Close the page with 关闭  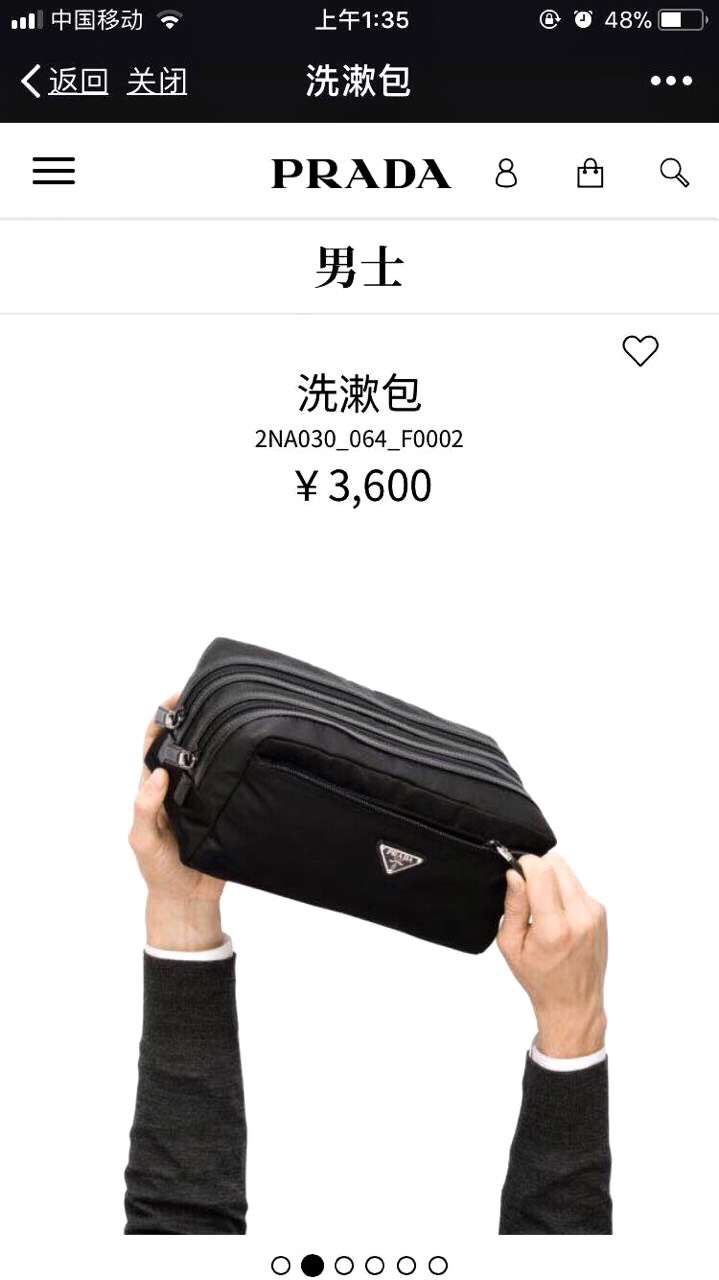[x=157, y=81]
